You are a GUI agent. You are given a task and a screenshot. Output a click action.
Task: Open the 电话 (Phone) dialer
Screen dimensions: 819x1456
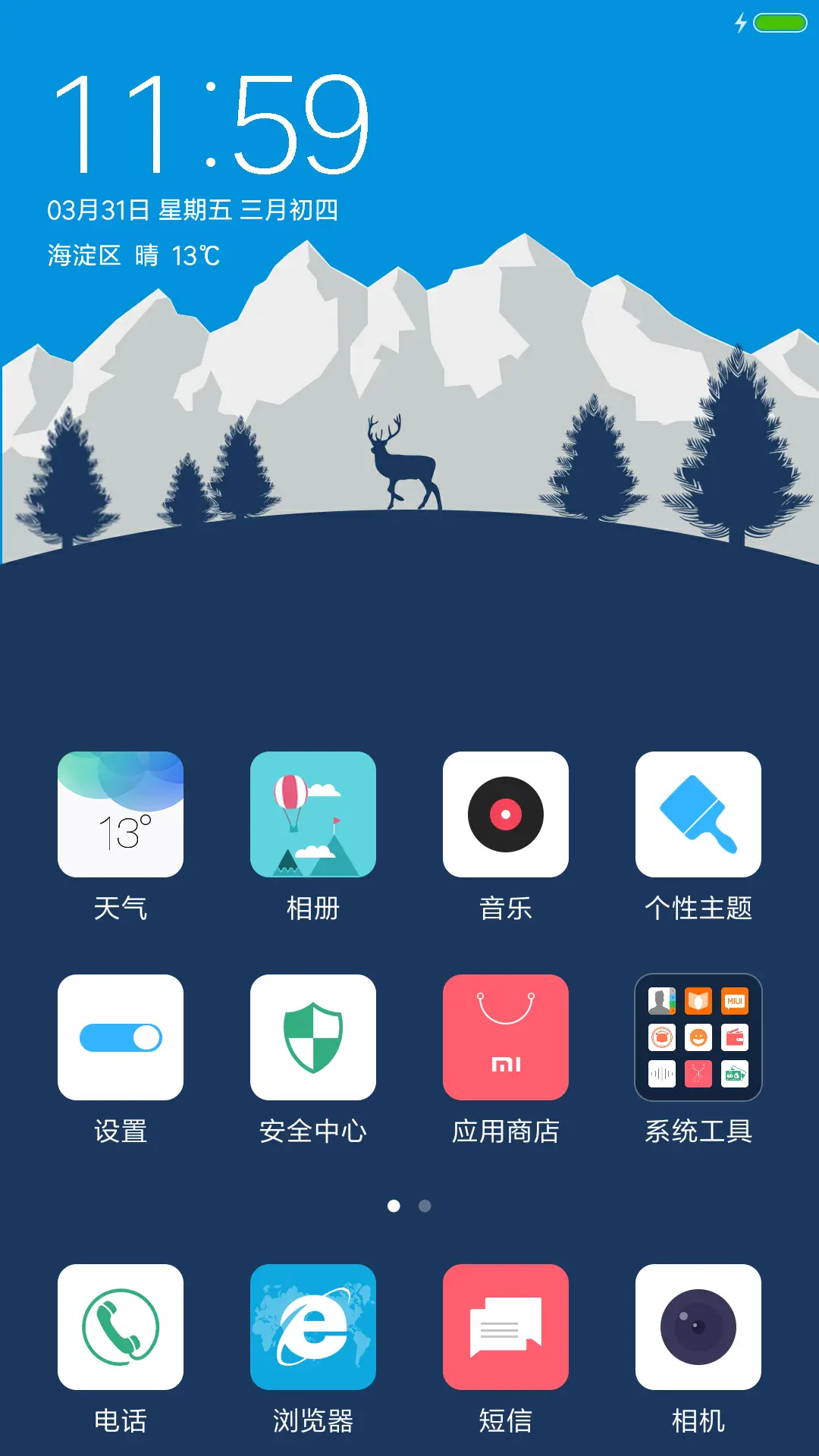tap(120, 1327)
